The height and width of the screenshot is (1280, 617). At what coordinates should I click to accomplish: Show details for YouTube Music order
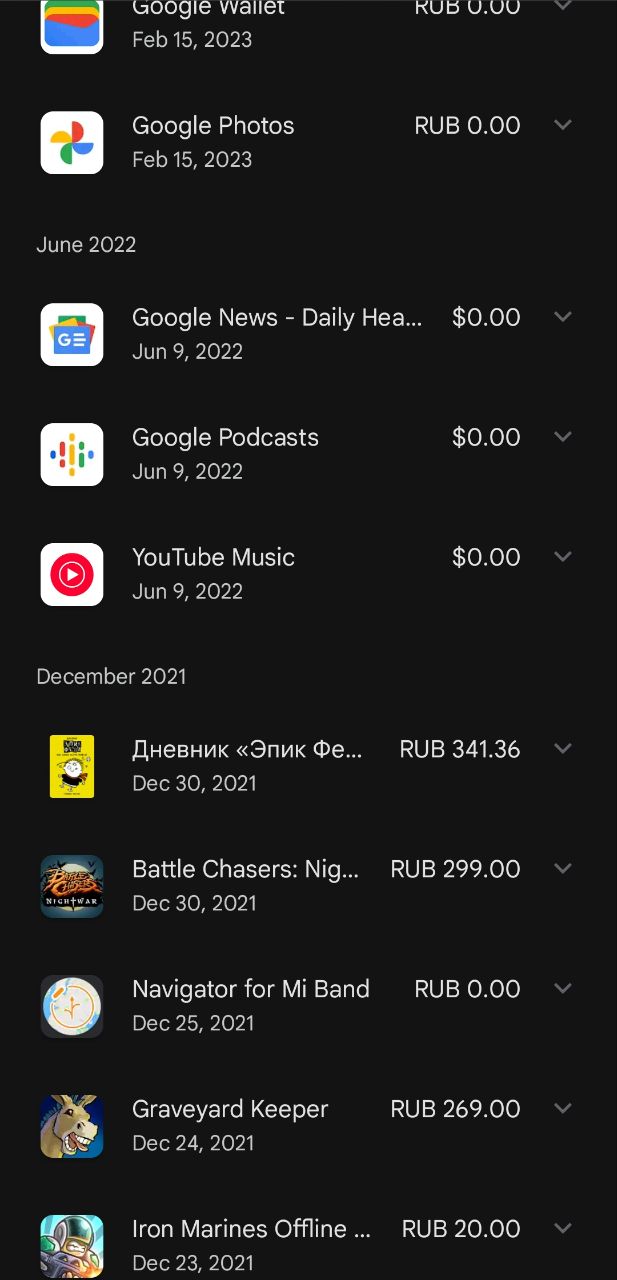563,557
